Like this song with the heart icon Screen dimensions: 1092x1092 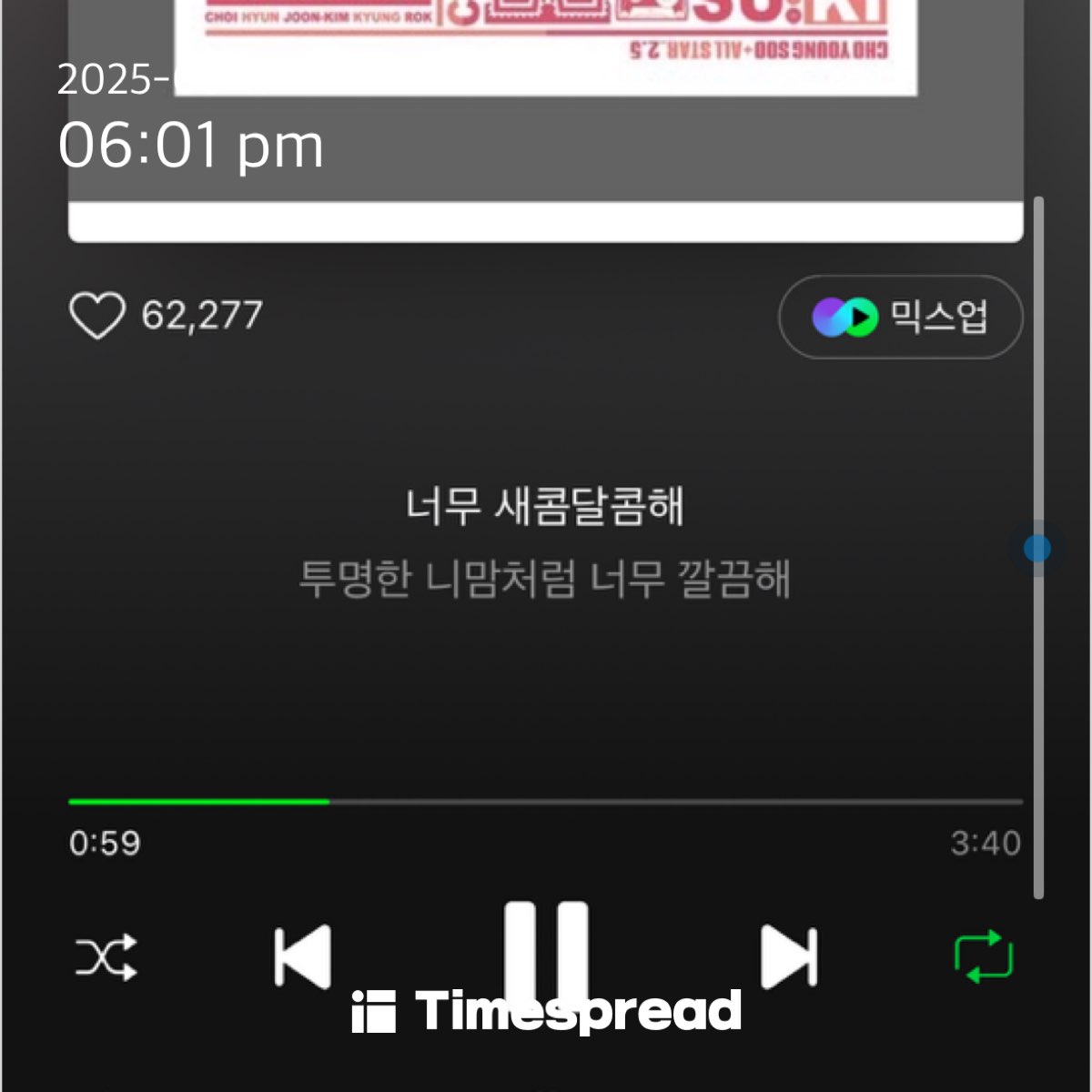click(x=96, y=317)
